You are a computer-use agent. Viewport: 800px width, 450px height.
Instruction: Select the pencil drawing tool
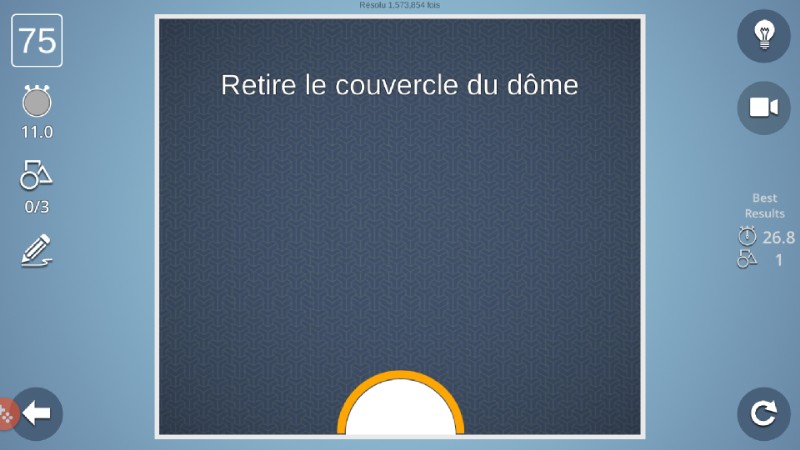(36, 249)
